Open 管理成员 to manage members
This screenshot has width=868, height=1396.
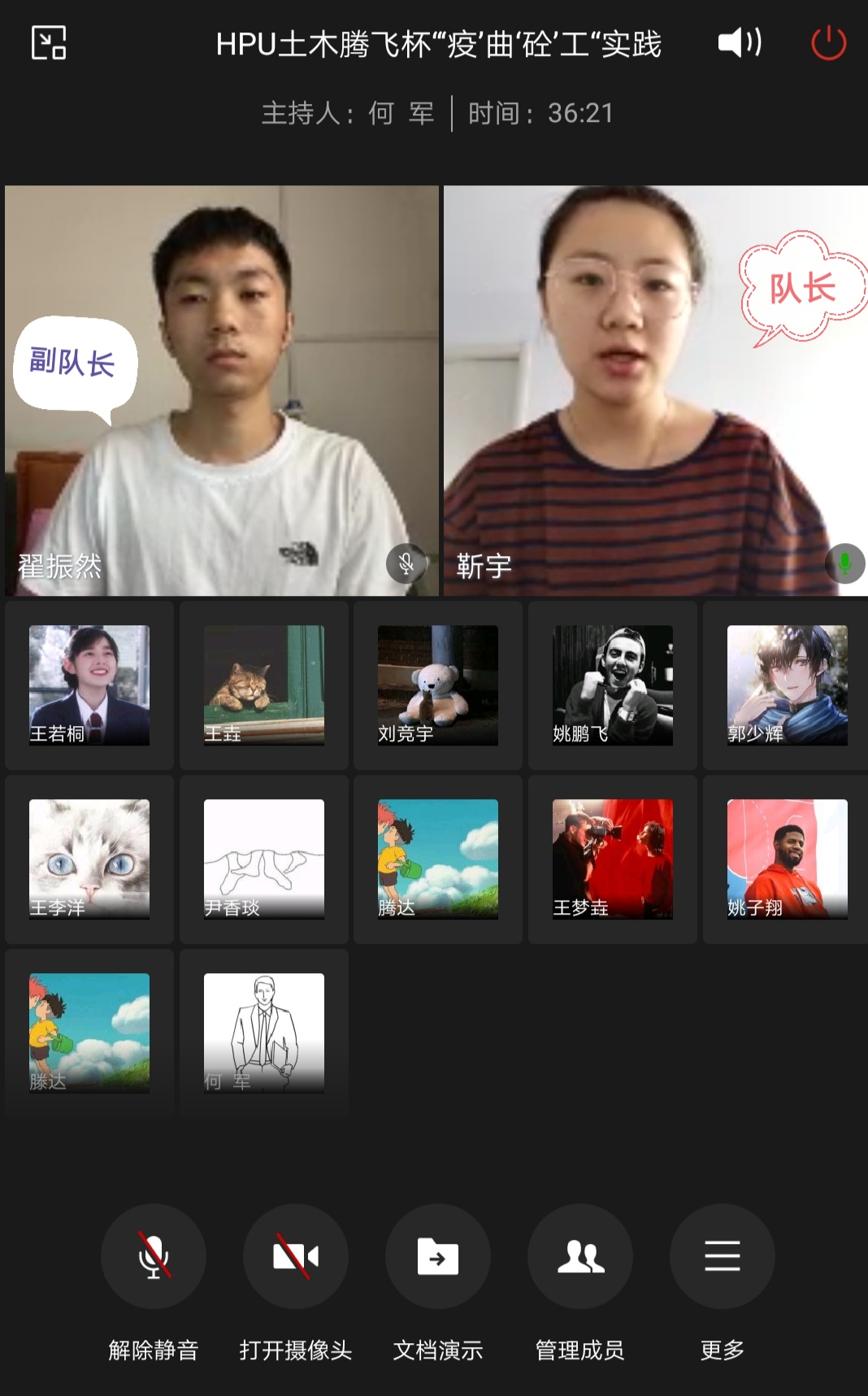coord(580,1256)
